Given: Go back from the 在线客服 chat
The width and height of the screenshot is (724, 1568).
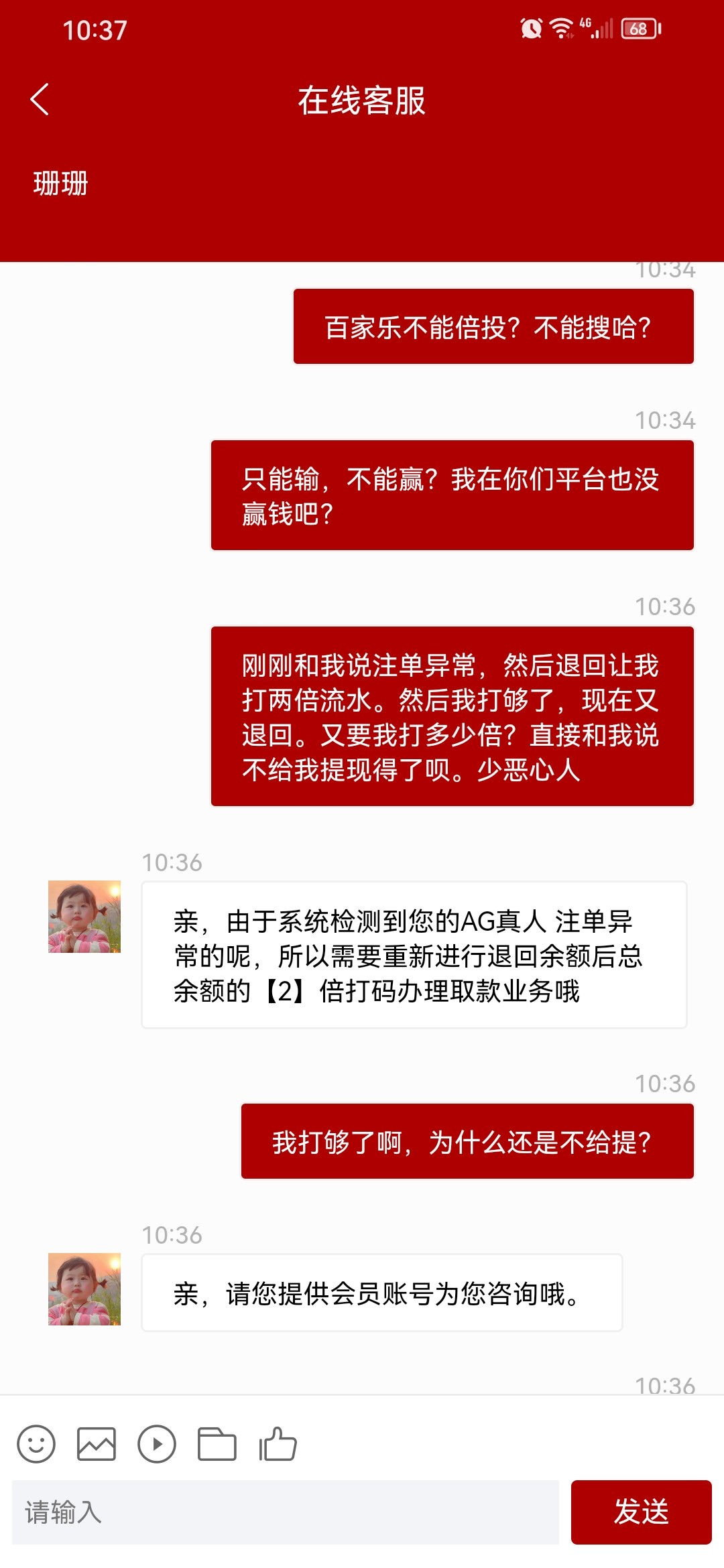Looking at the screenshot, I should point(40,100).
